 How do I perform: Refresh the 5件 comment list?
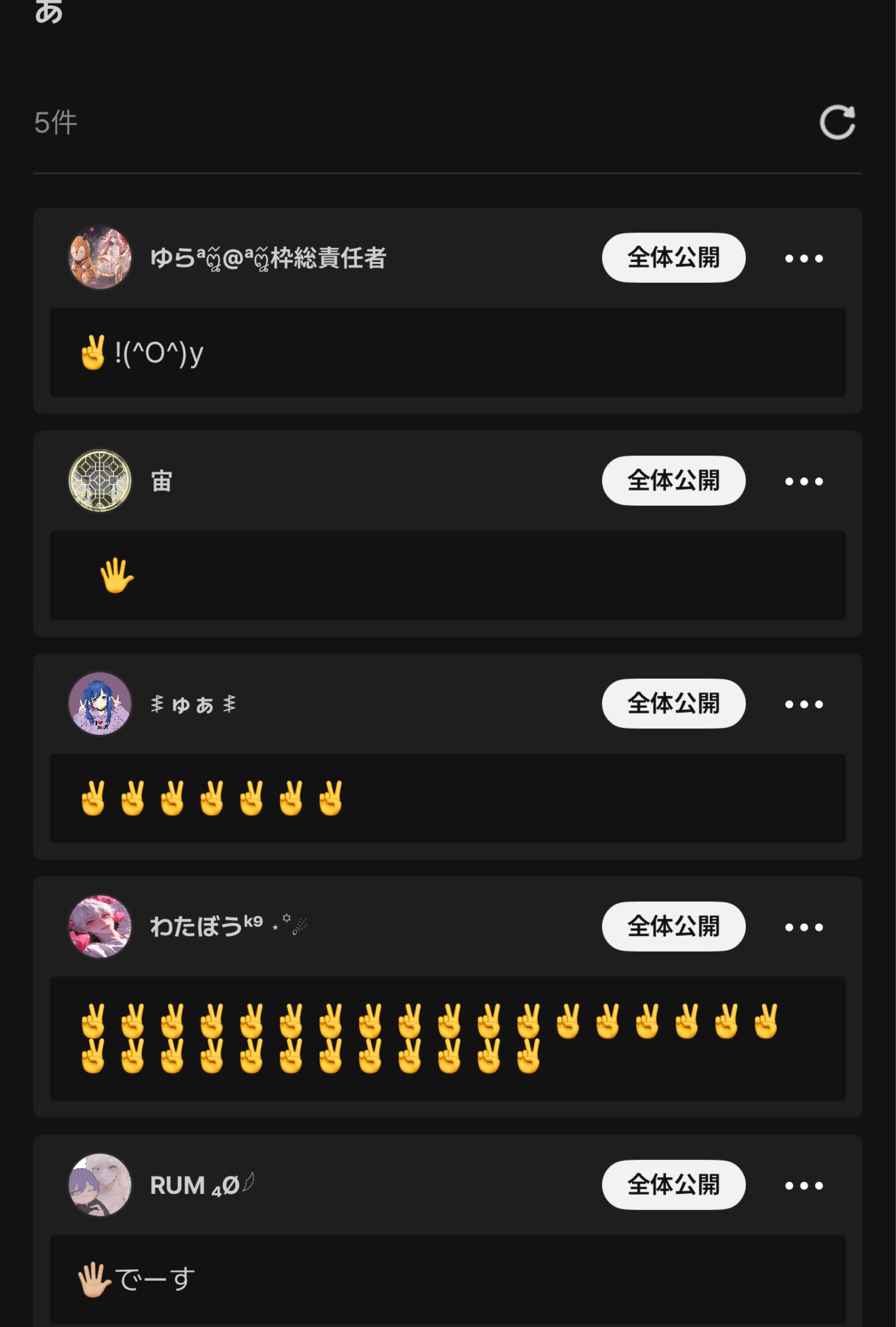(x=837, y=122)
